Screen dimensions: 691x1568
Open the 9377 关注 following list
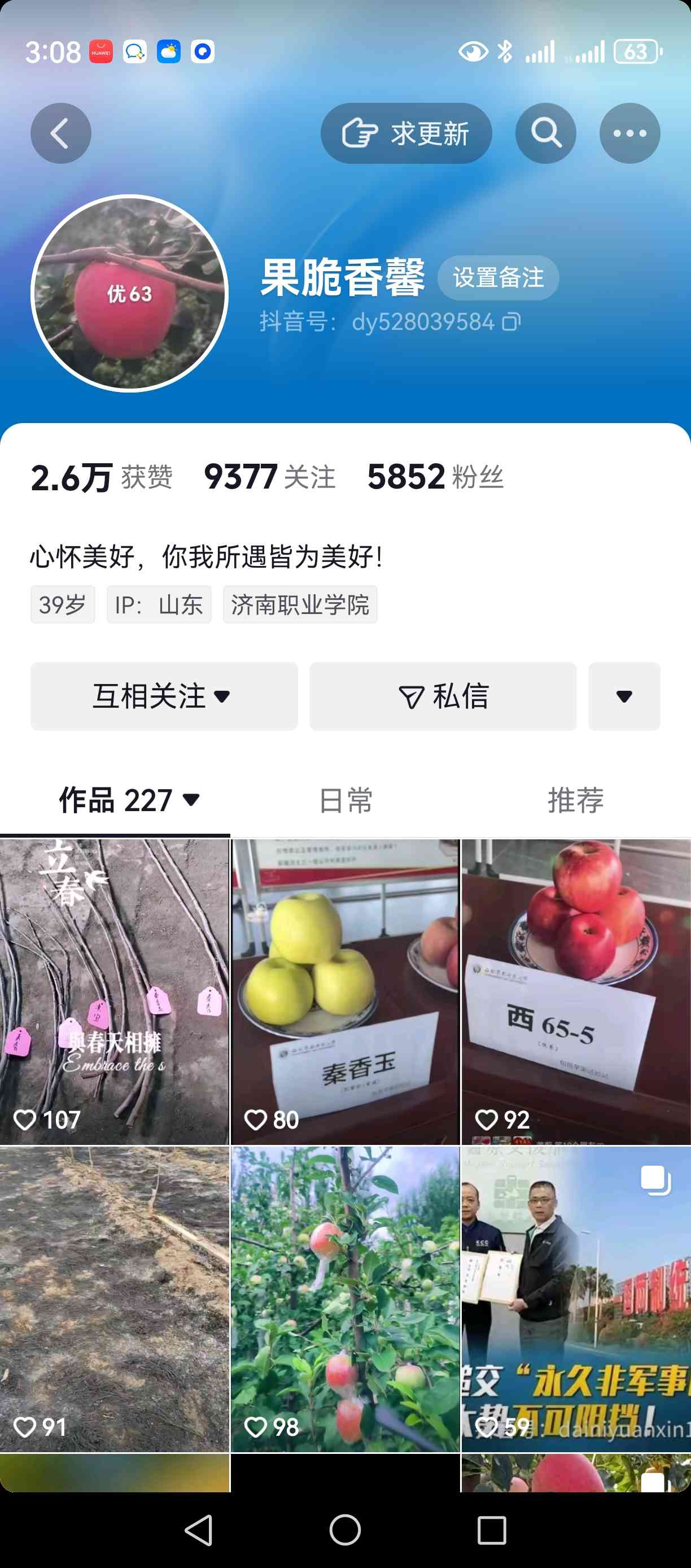point(269,477)
